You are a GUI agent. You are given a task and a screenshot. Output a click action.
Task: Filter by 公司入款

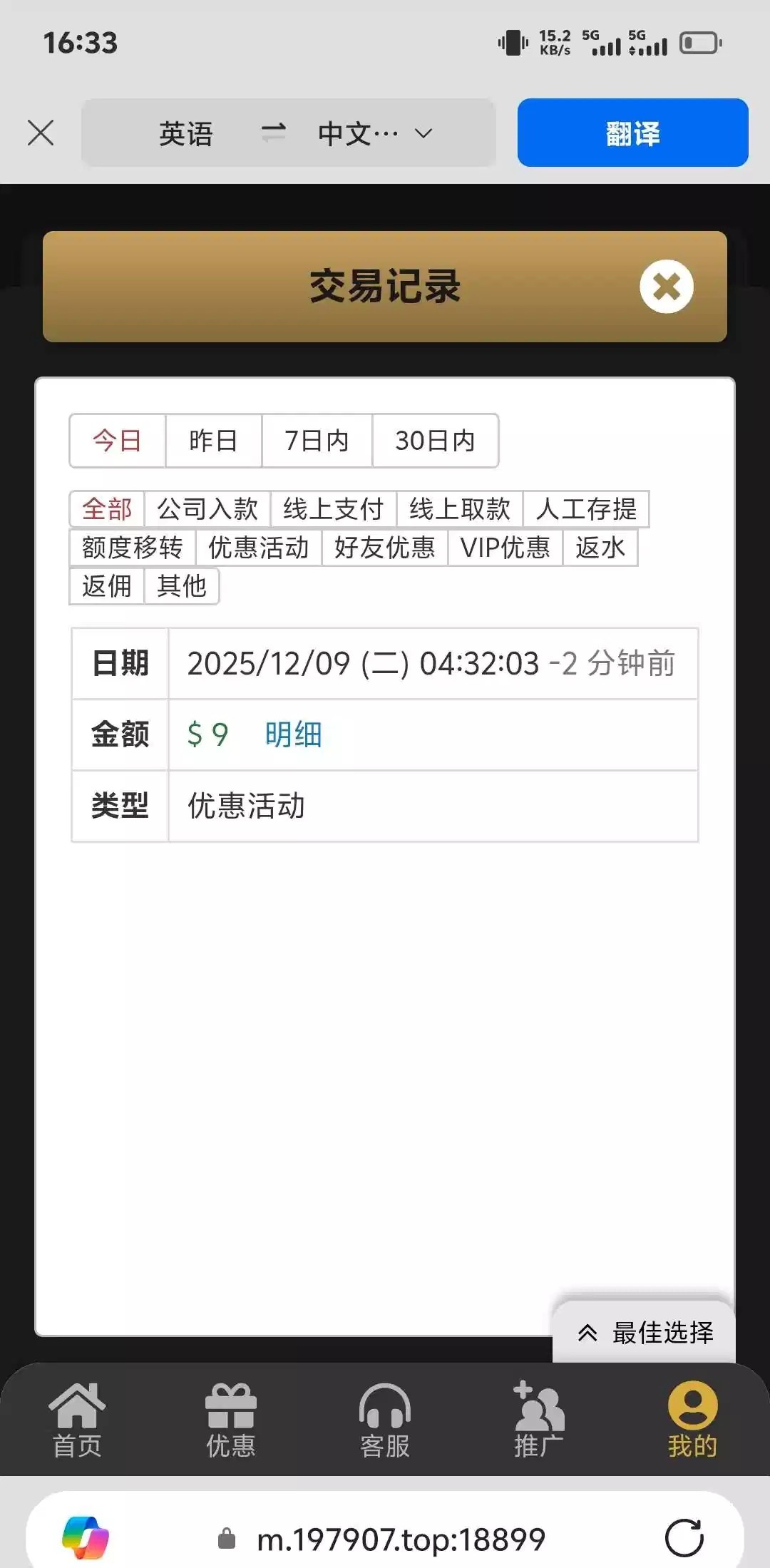click(207, 509)
